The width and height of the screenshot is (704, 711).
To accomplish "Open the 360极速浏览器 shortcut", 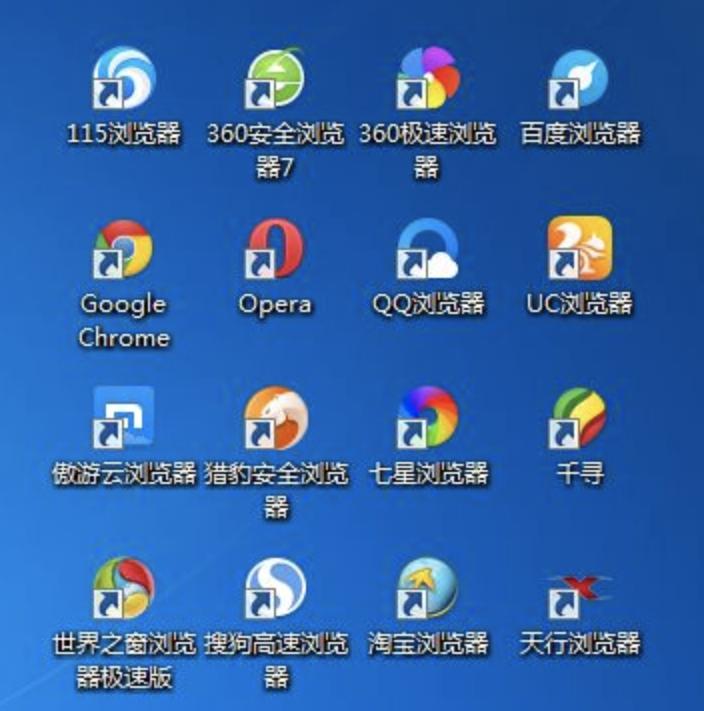I will [428, 80].
